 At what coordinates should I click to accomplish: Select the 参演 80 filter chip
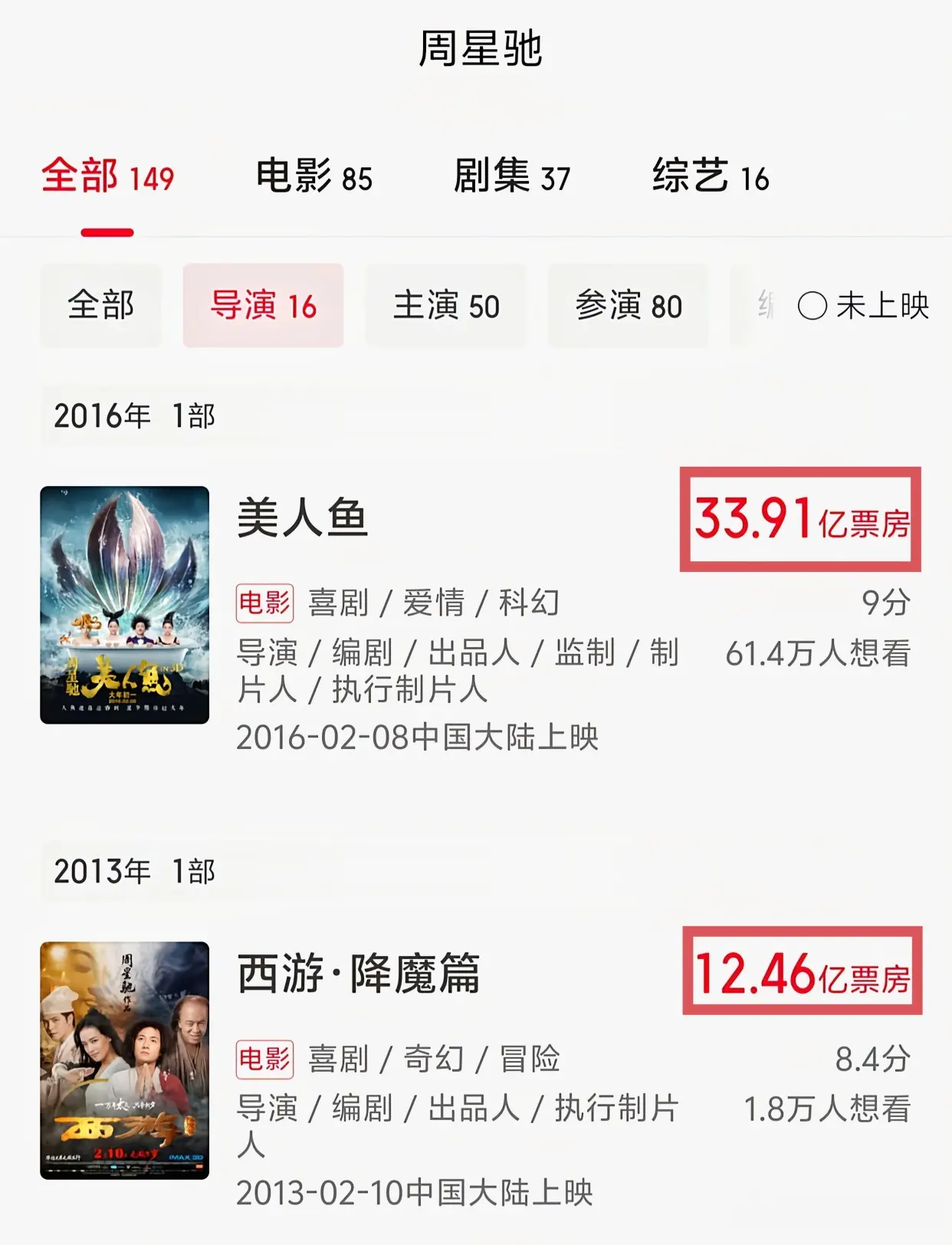click(x=628, y=305)
